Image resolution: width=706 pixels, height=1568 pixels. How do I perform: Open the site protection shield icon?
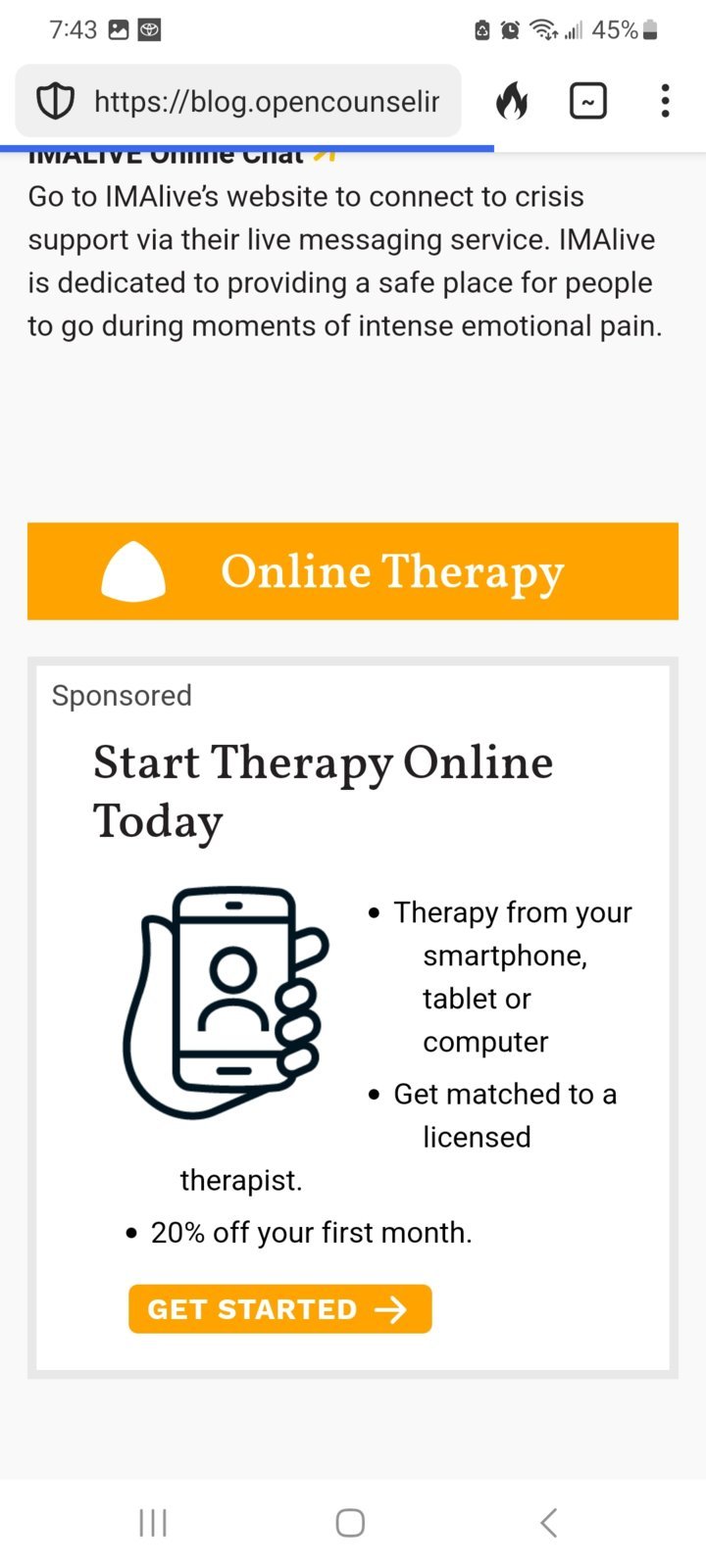pyautogui.click(x=55, y=101)
